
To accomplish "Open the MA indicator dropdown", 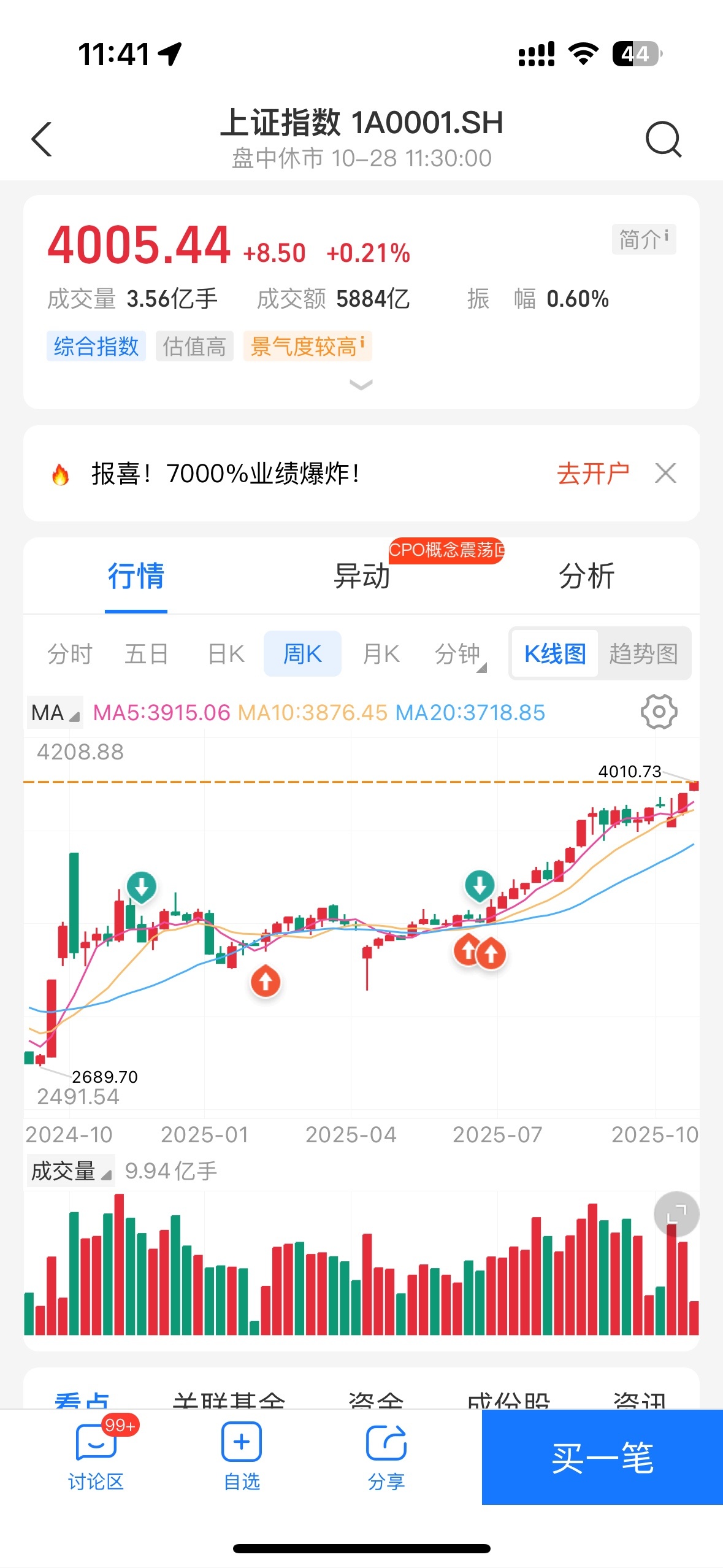I will tap(55, 713).
